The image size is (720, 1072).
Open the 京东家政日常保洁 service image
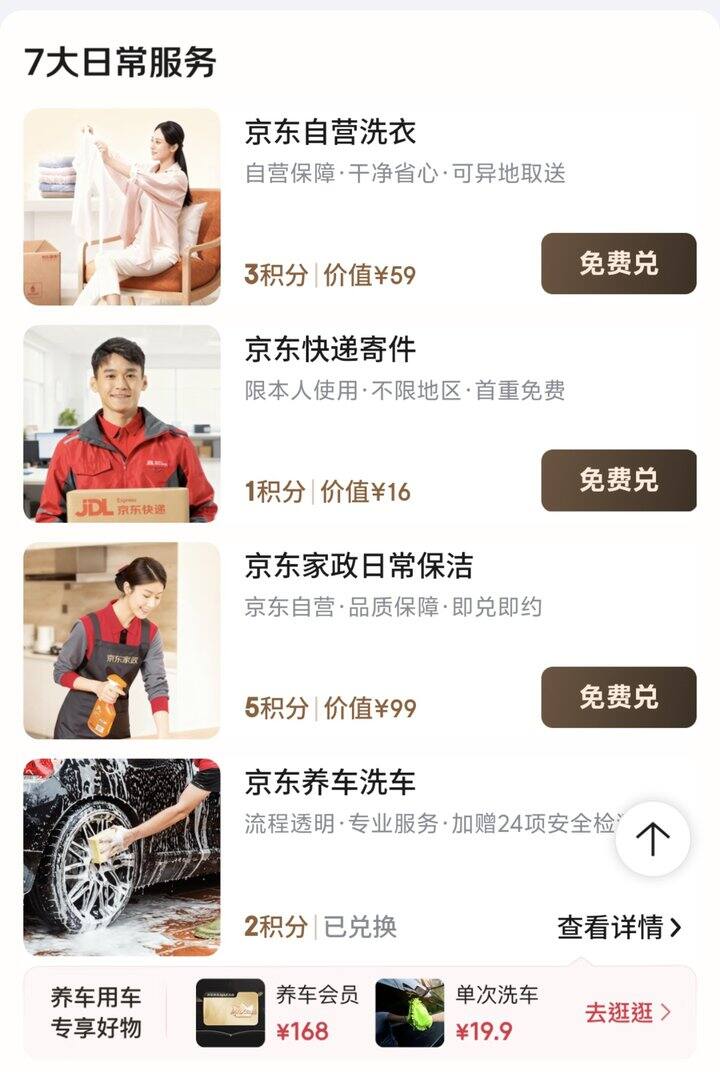pyautogui.click(x=122, y=641)
